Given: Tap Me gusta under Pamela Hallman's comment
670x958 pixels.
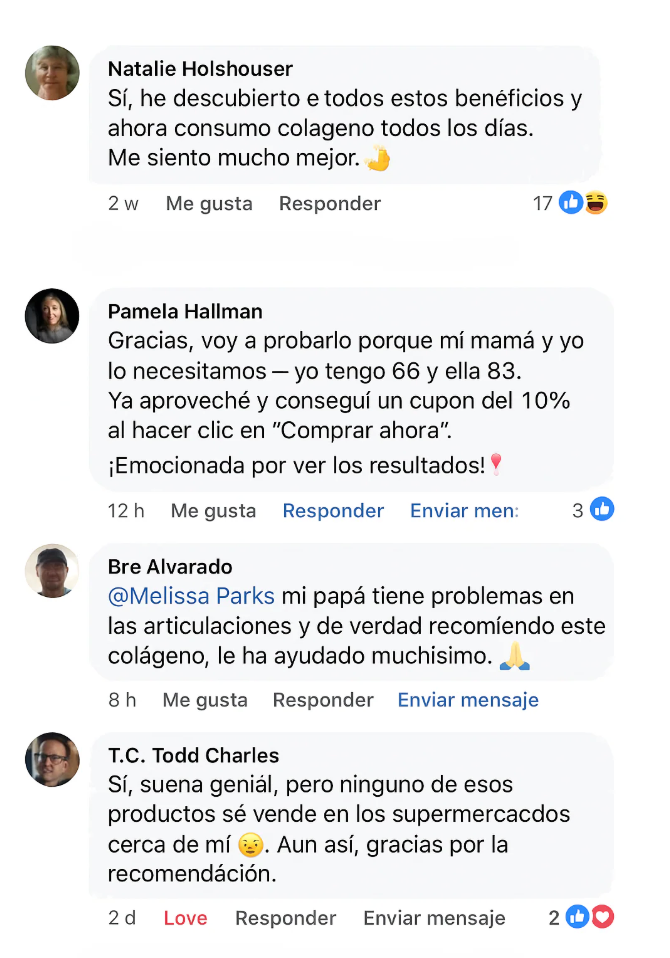Looking at the screenshot, I should (x=213, y=511).
